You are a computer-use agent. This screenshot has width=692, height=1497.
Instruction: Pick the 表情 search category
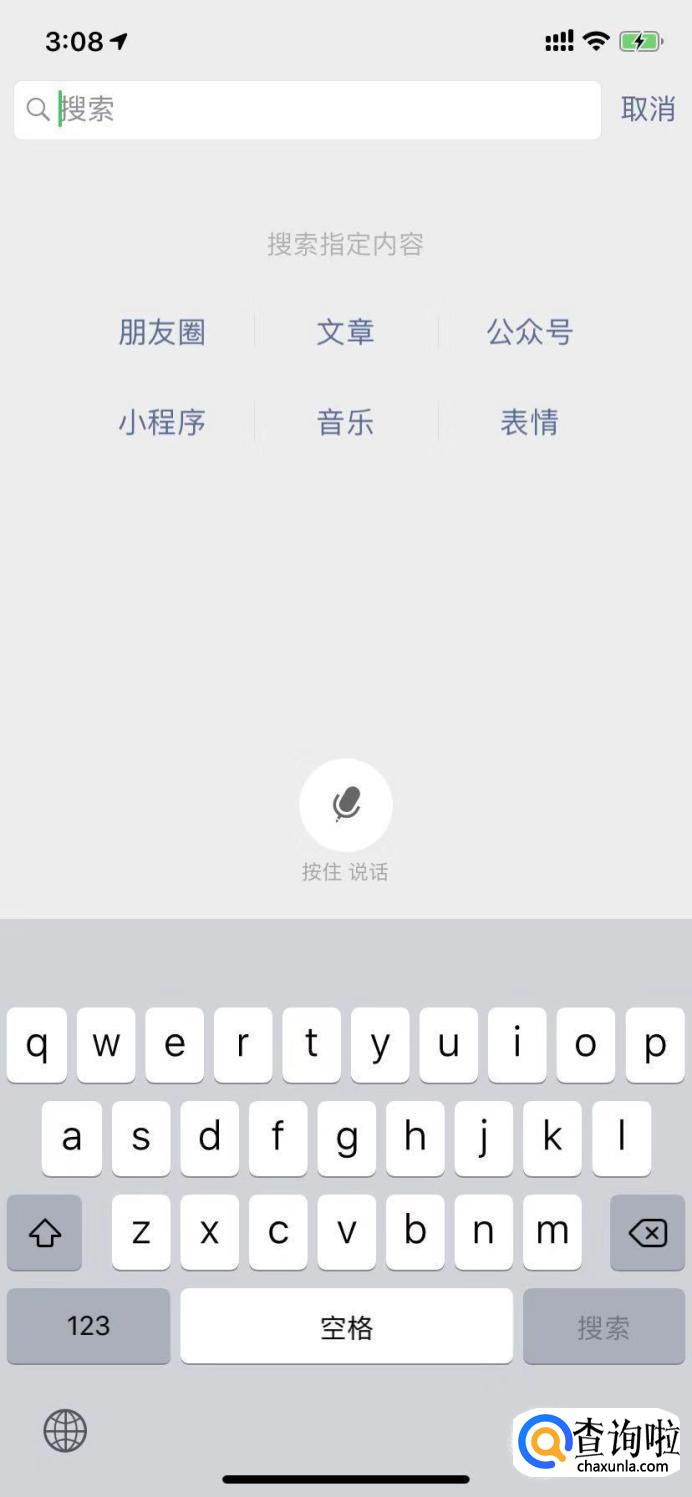(x=530, y=422)
